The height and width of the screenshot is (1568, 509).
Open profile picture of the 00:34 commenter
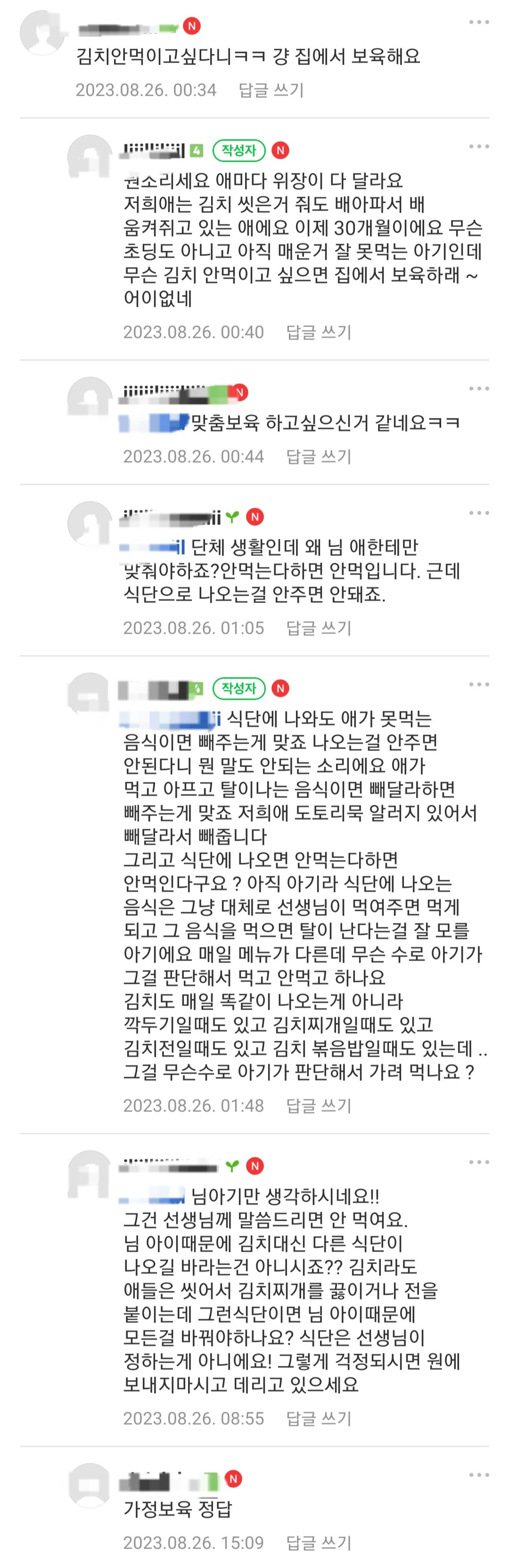(42, 32)
